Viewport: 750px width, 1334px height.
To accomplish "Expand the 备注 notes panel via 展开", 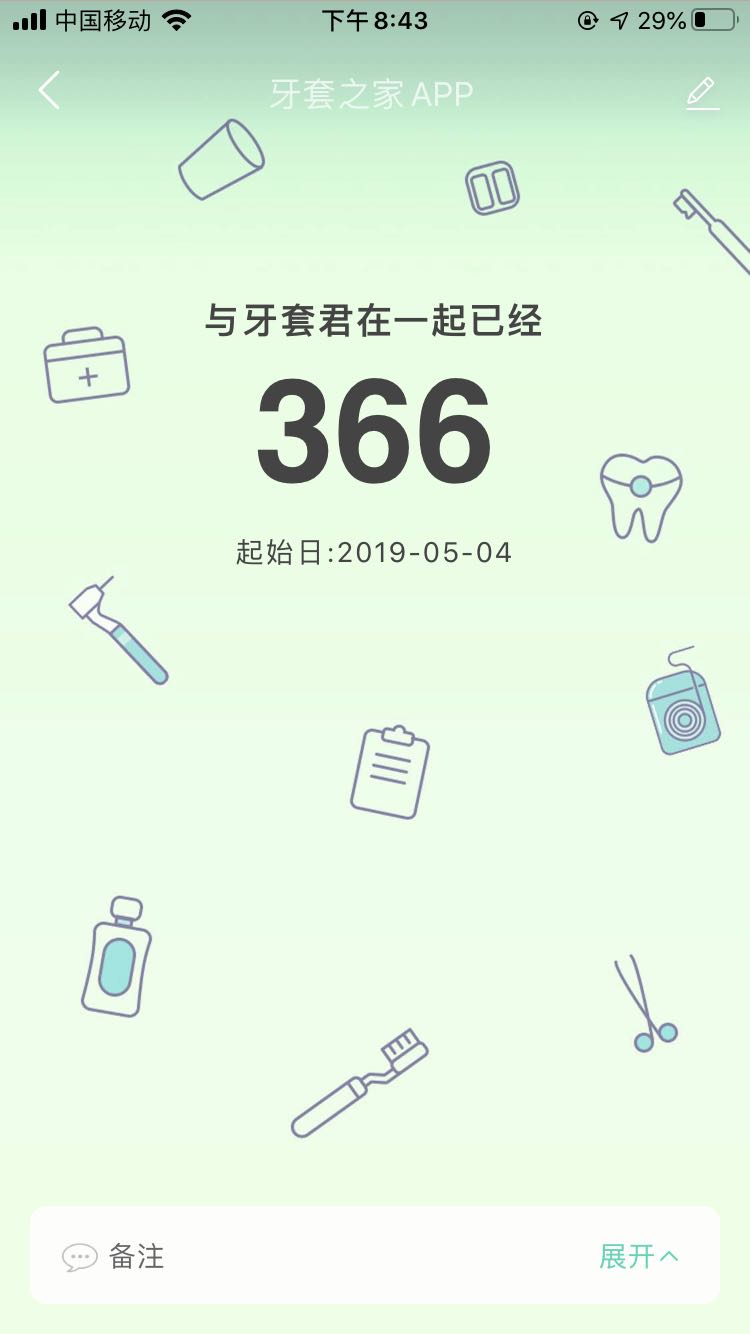I will click(x=638, y=1256).
